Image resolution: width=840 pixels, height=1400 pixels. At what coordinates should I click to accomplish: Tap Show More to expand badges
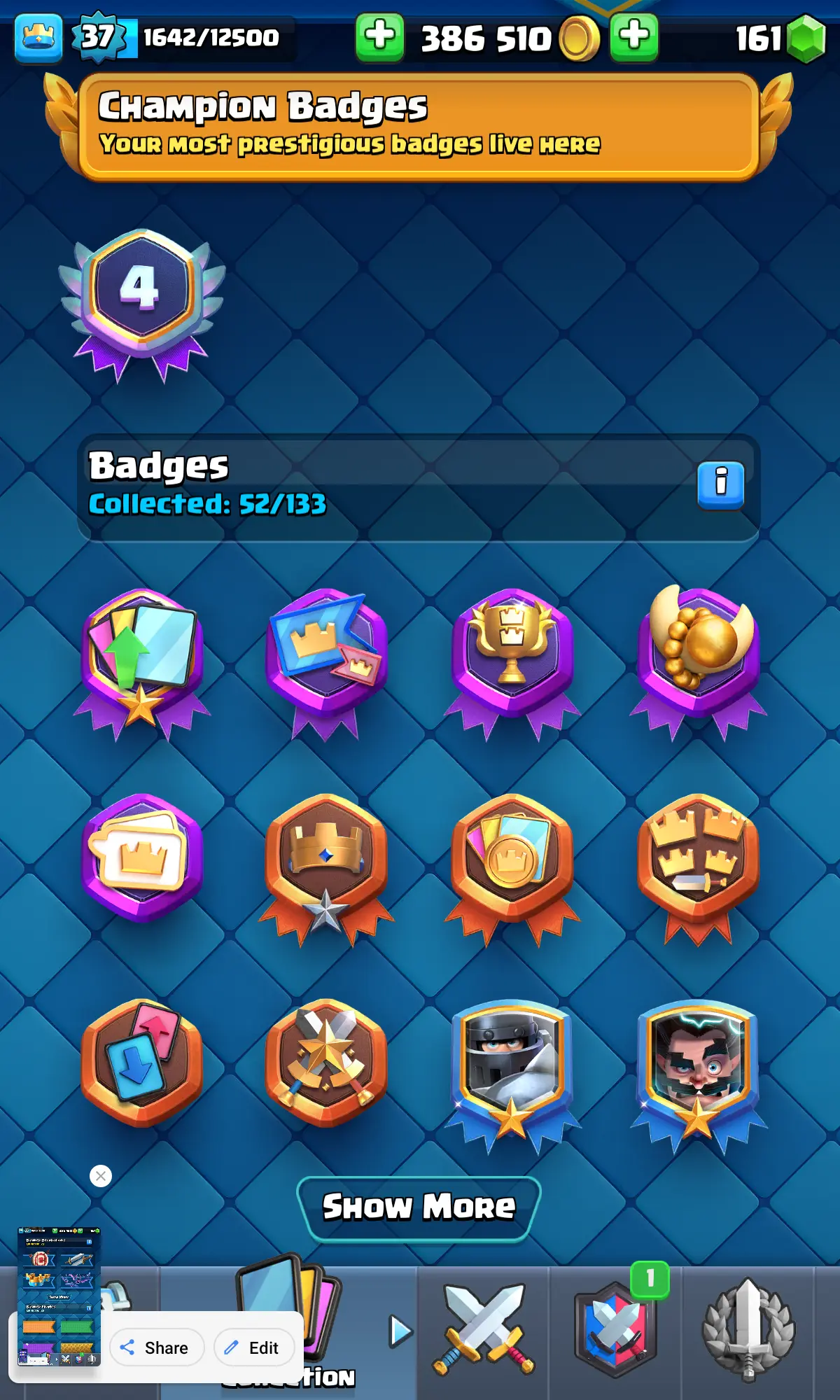pos(419,1208)
